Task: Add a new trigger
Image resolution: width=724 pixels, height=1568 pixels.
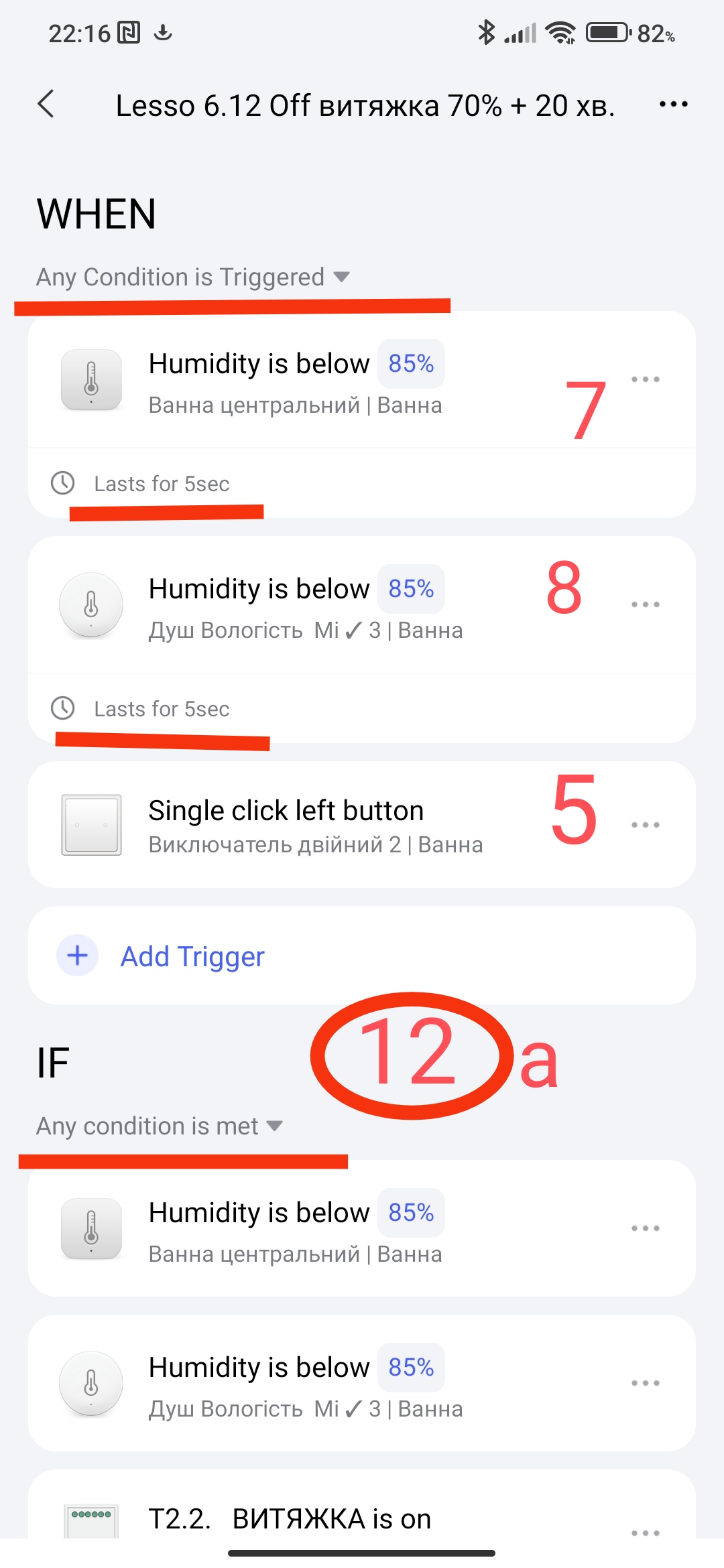Action: (192, 956)
